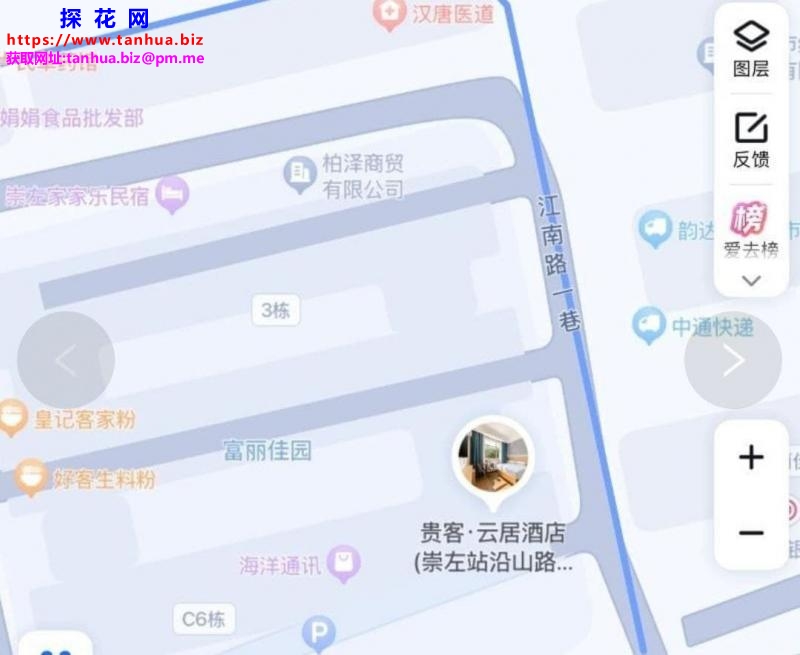This screenshot has width=800, height=655.
Task: Select the 柏泽商贸有限公司 map marker
Action: coord(299,175)
